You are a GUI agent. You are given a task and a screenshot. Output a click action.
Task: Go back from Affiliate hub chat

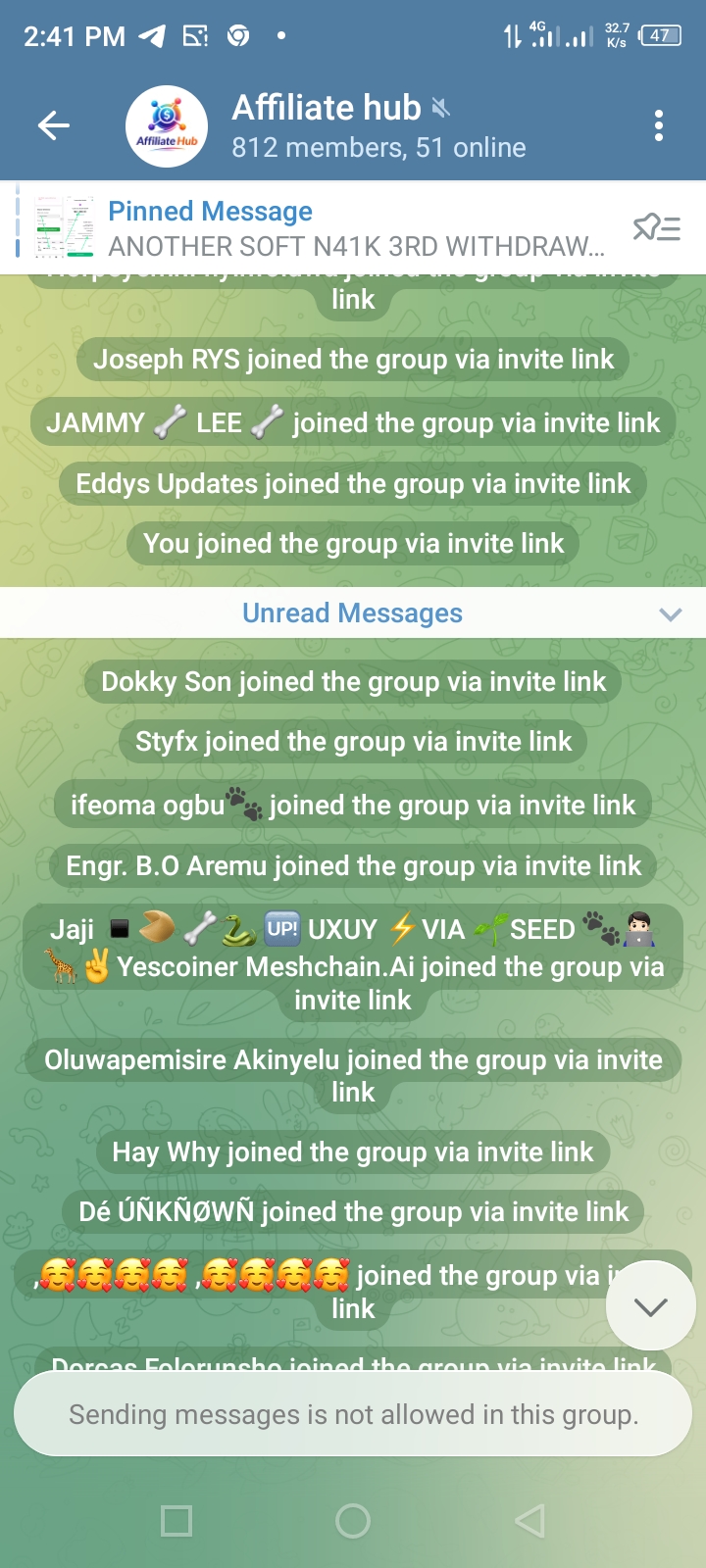[x=54, y=125]
